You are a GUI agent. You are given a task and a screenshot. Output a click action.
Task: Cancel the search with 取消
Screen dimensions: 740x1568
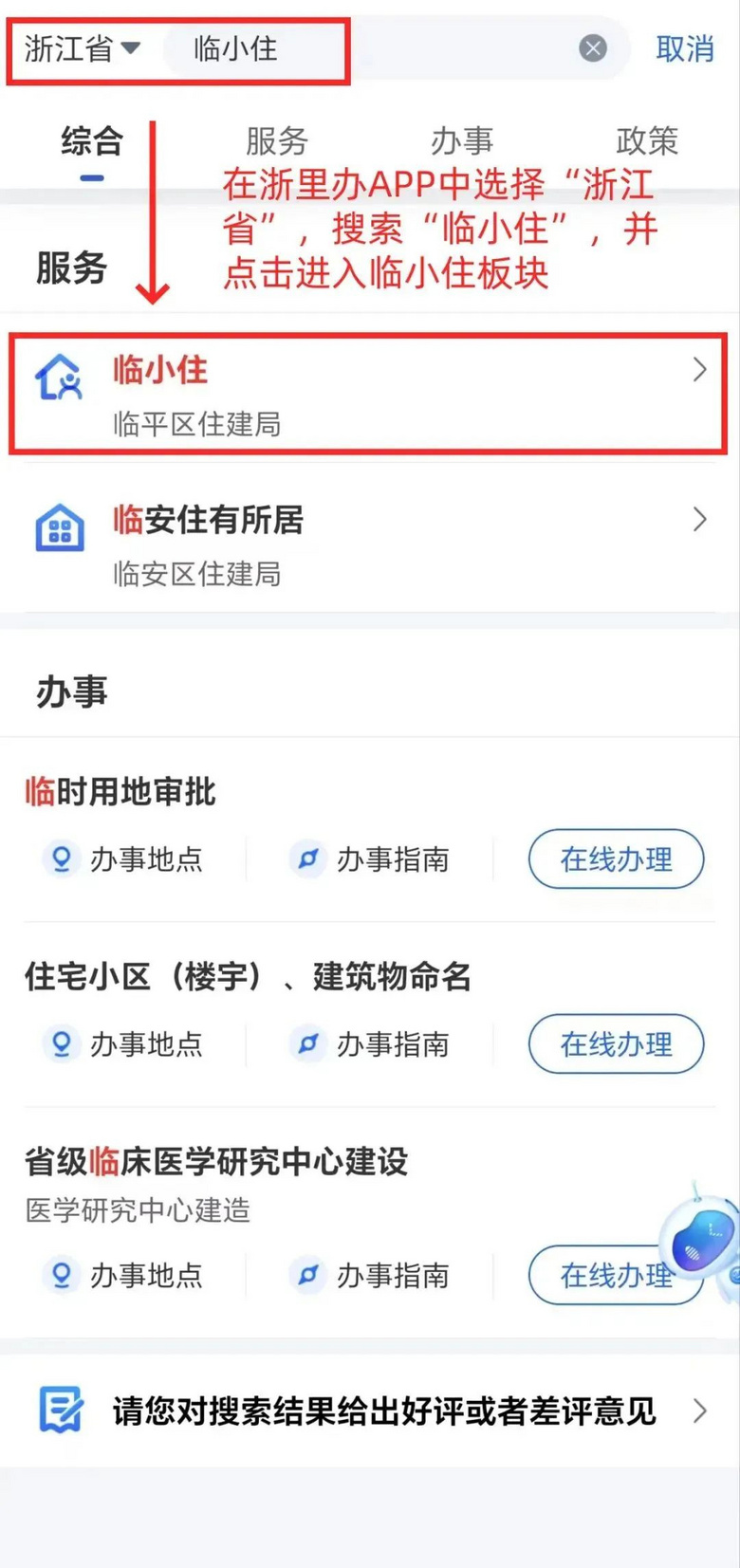click(x=684, y=48)
